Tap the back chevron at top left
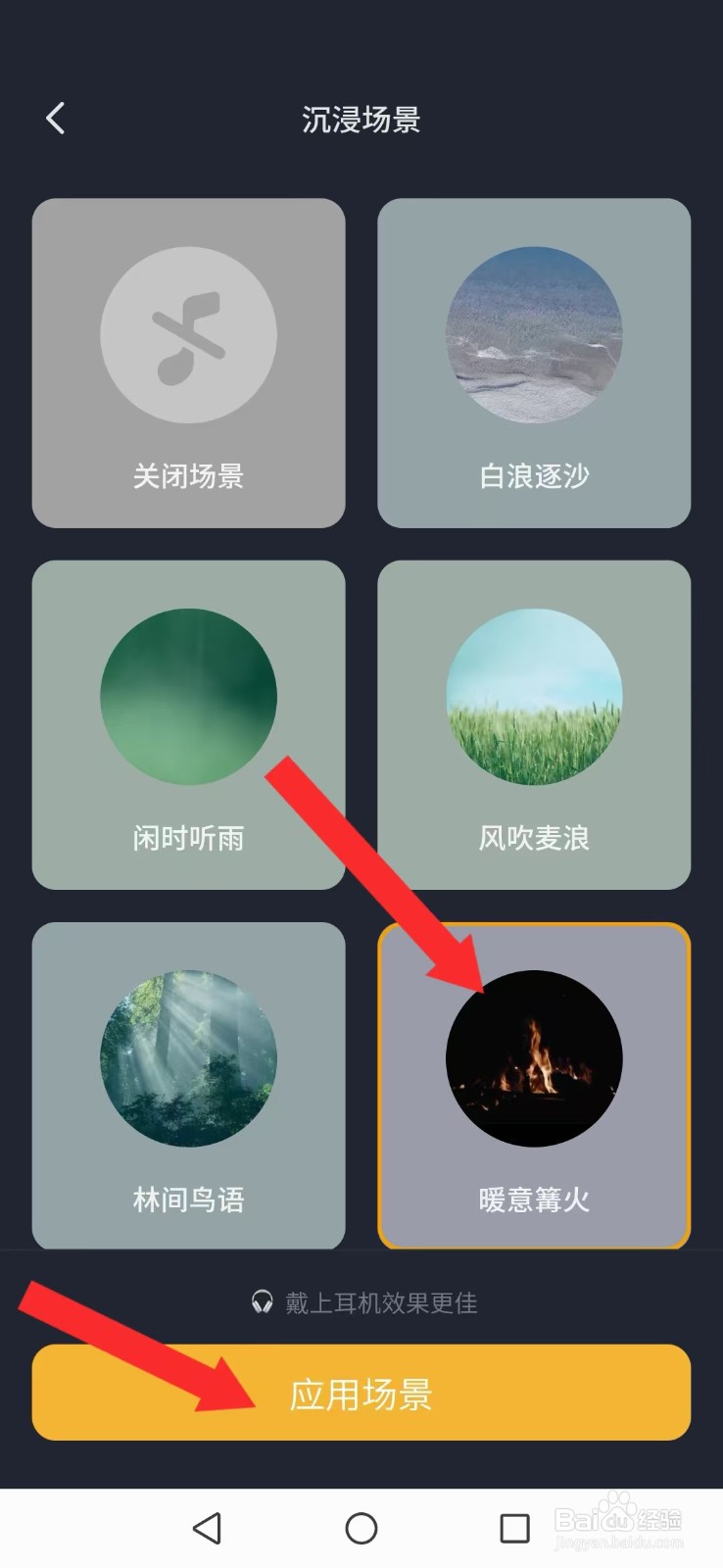Screen dimensions: 723x1568 coord(54,118)
